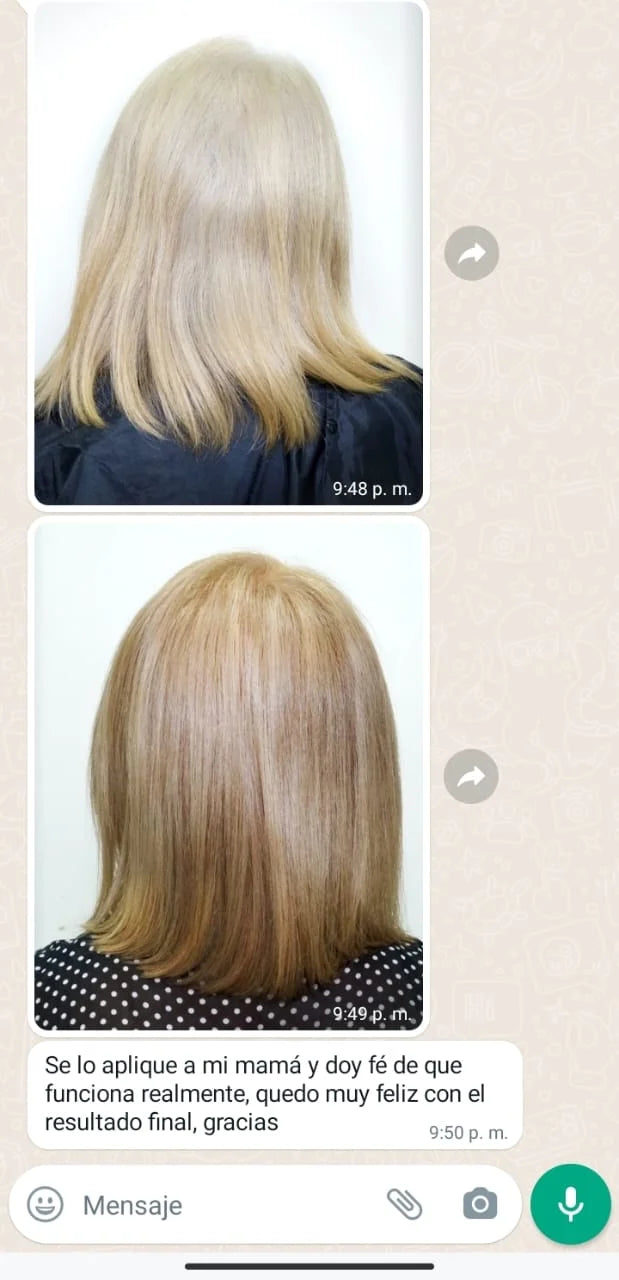The width and height of the screenshot is (619, 1280).
Task: Tap the microphone voice message button
Action: [571, 1204]
